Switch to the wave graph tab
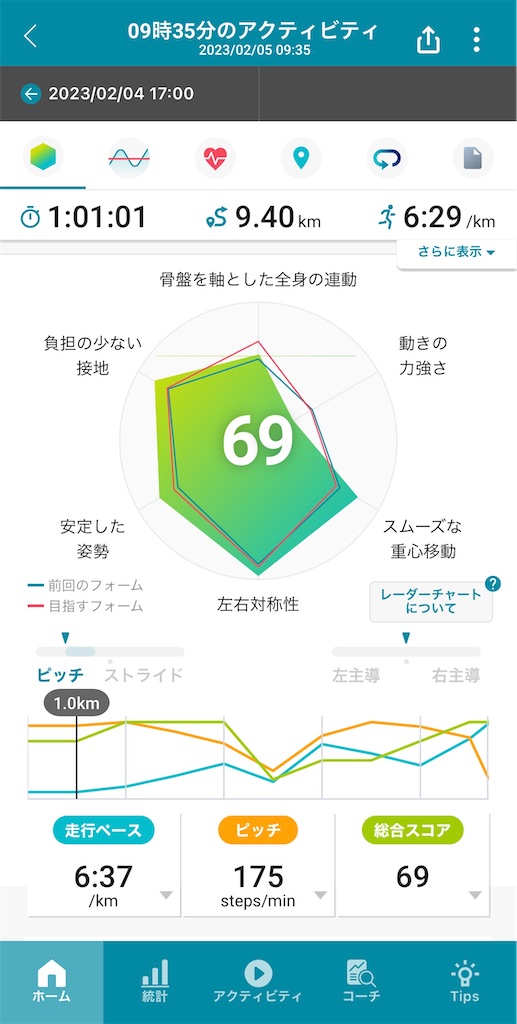 pyautogui.click(x=129, y=158)
